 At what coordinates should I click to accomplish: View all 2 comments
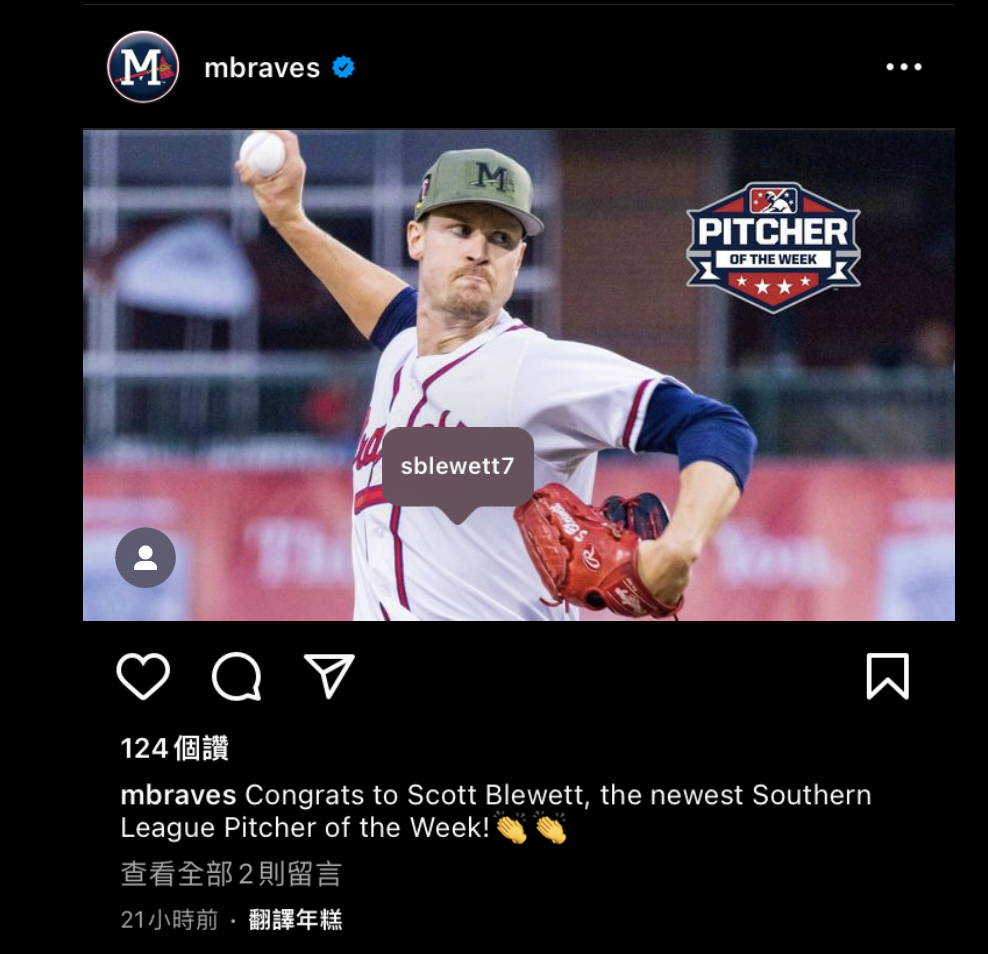click(231, 874)
